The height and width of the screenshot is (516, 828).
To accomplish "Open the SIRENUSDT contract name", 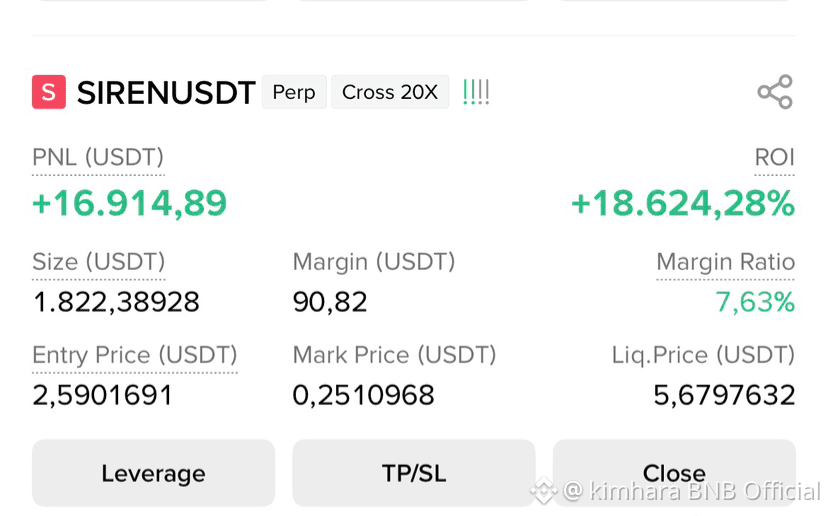I will pos(166,92).
